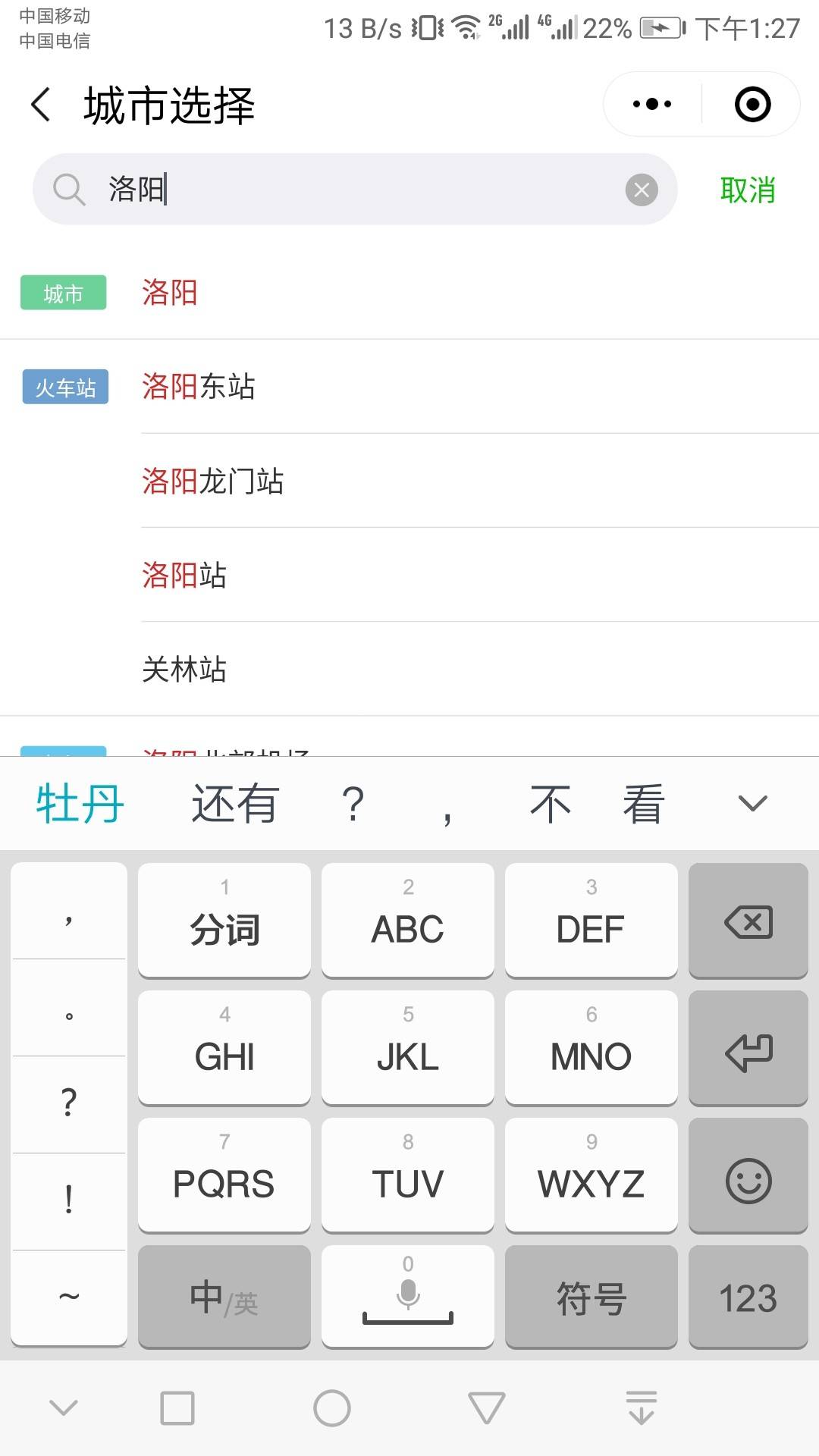Screen dimensions: 819x1456
Task: Switch the keyboard language with 中/英 key
Action: pyautogui.click(x=224, y=1297)
